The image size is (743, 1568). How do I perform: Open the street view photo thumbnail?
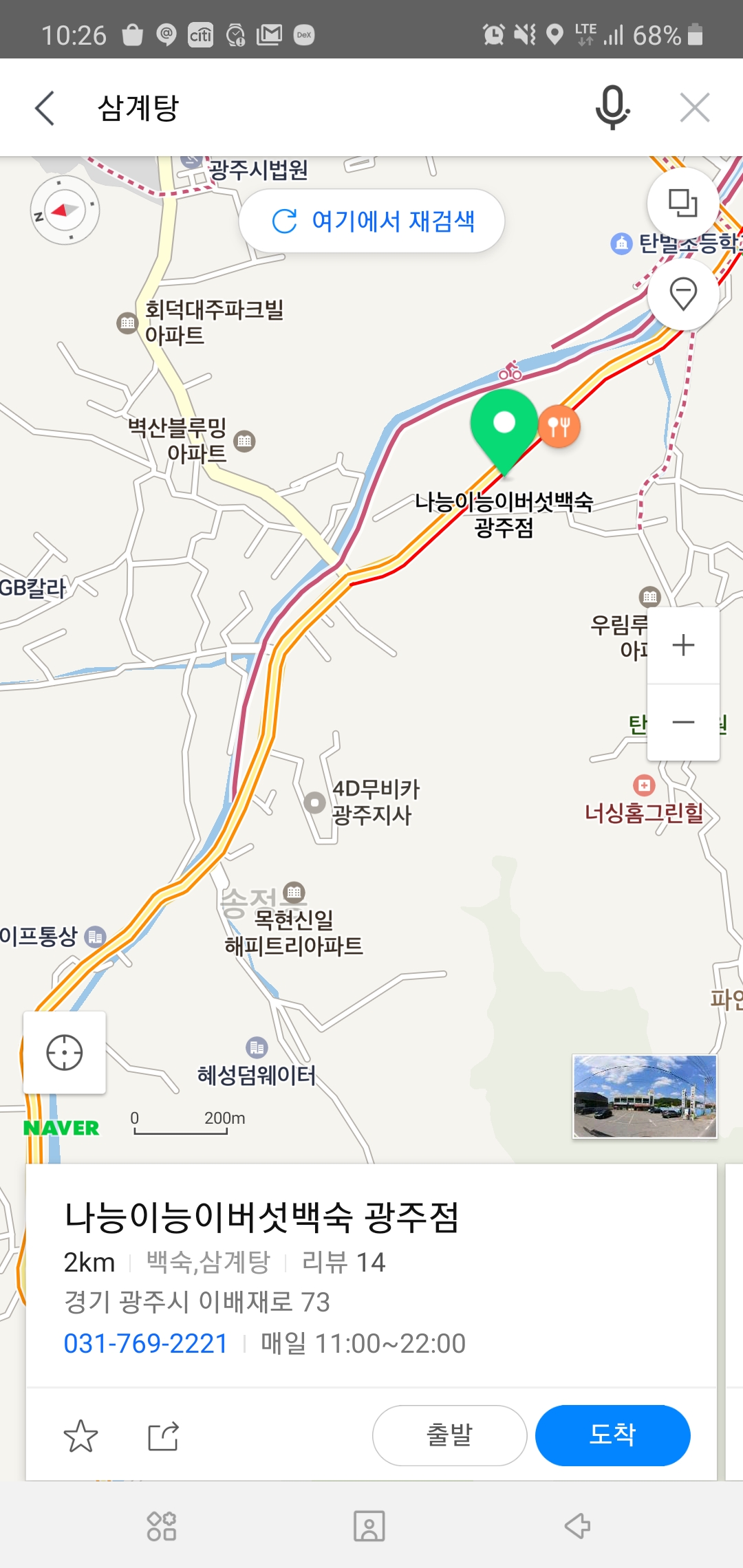pos(645,1096)
